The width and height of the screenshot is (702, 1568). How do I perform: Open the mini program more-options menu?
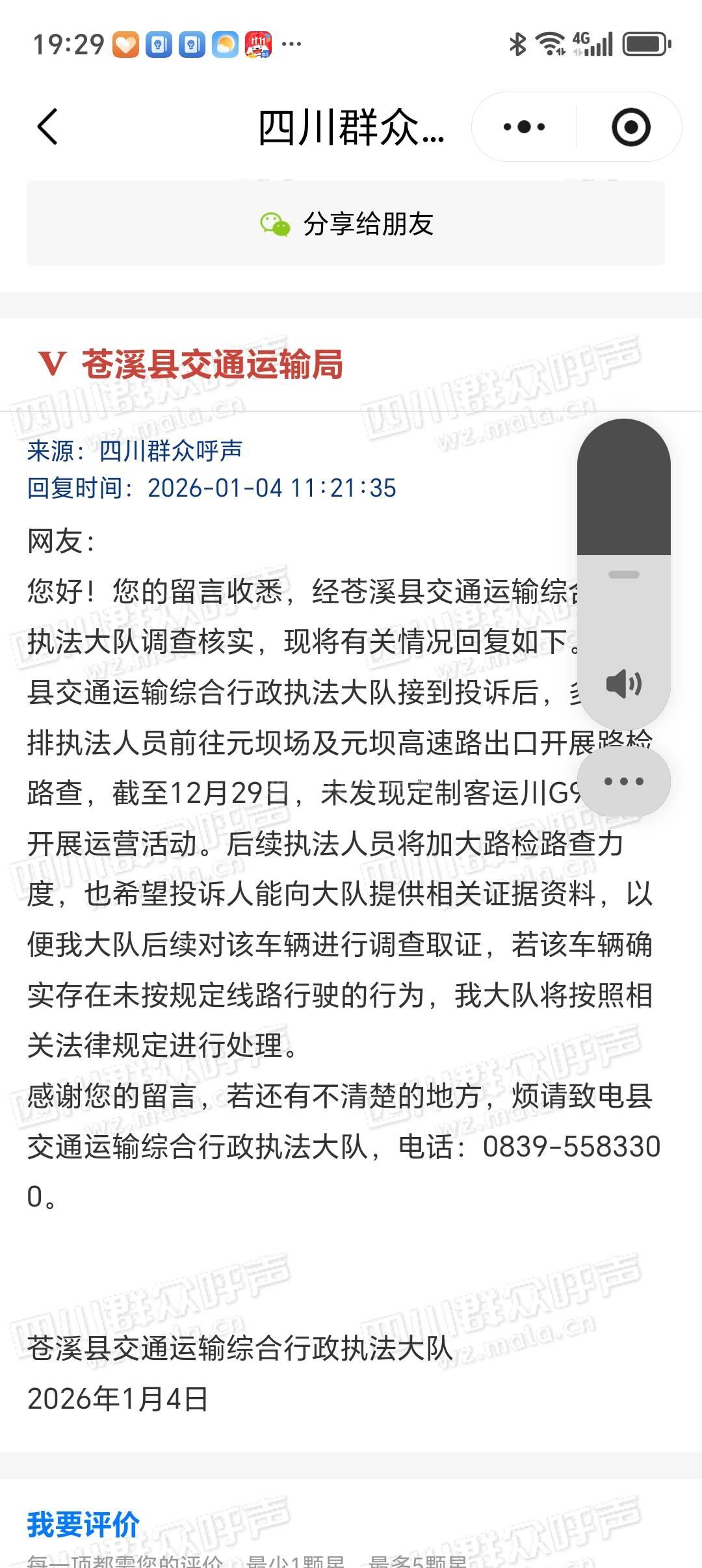click(x=524, y=127)
